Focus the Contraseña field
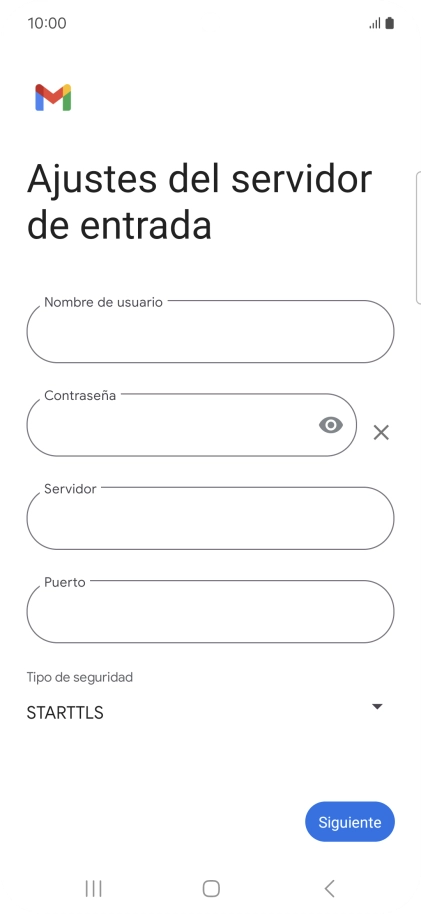This screenshot has height=914, width=421. [x=191, y=424]
